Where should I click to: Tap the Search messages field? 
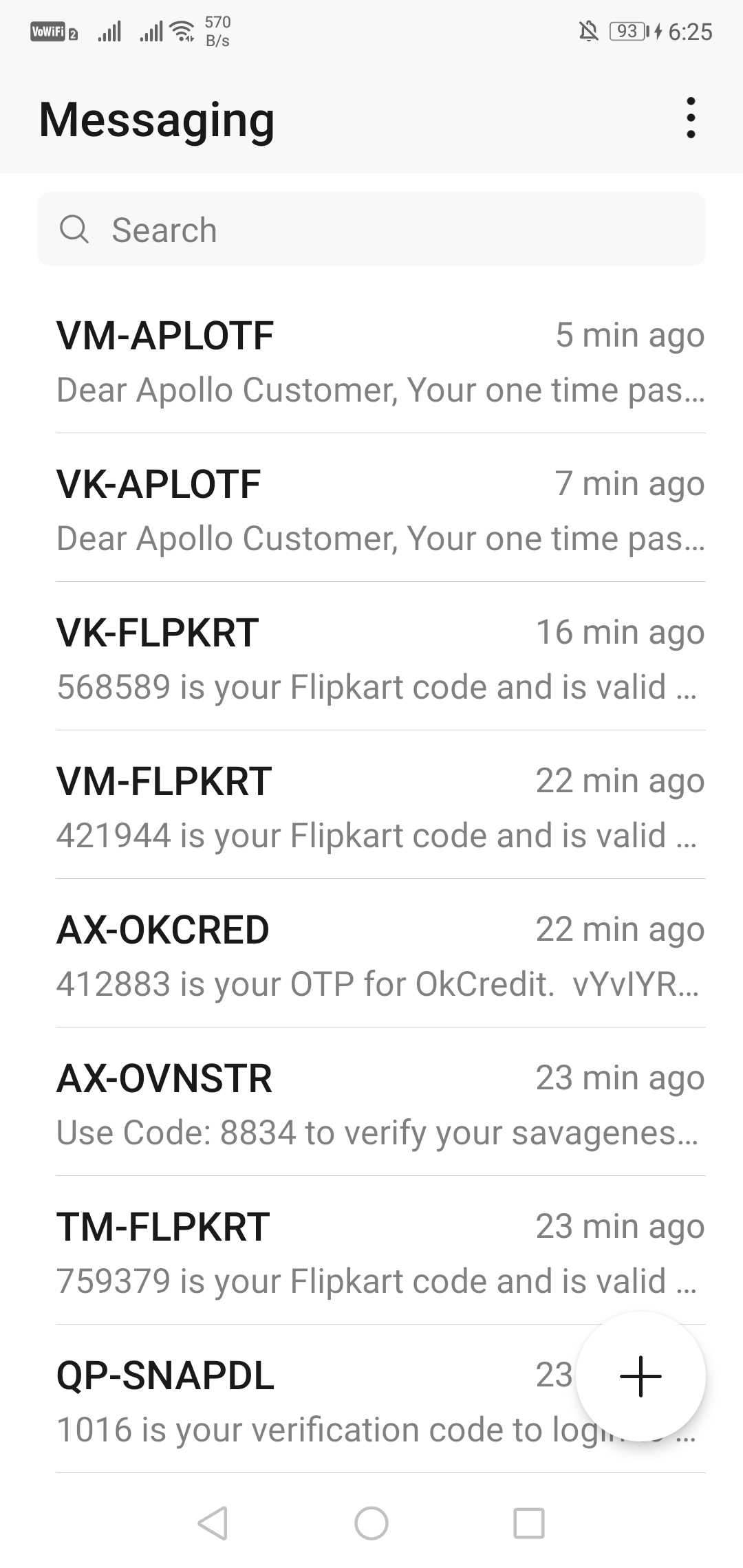coord(371,230)
